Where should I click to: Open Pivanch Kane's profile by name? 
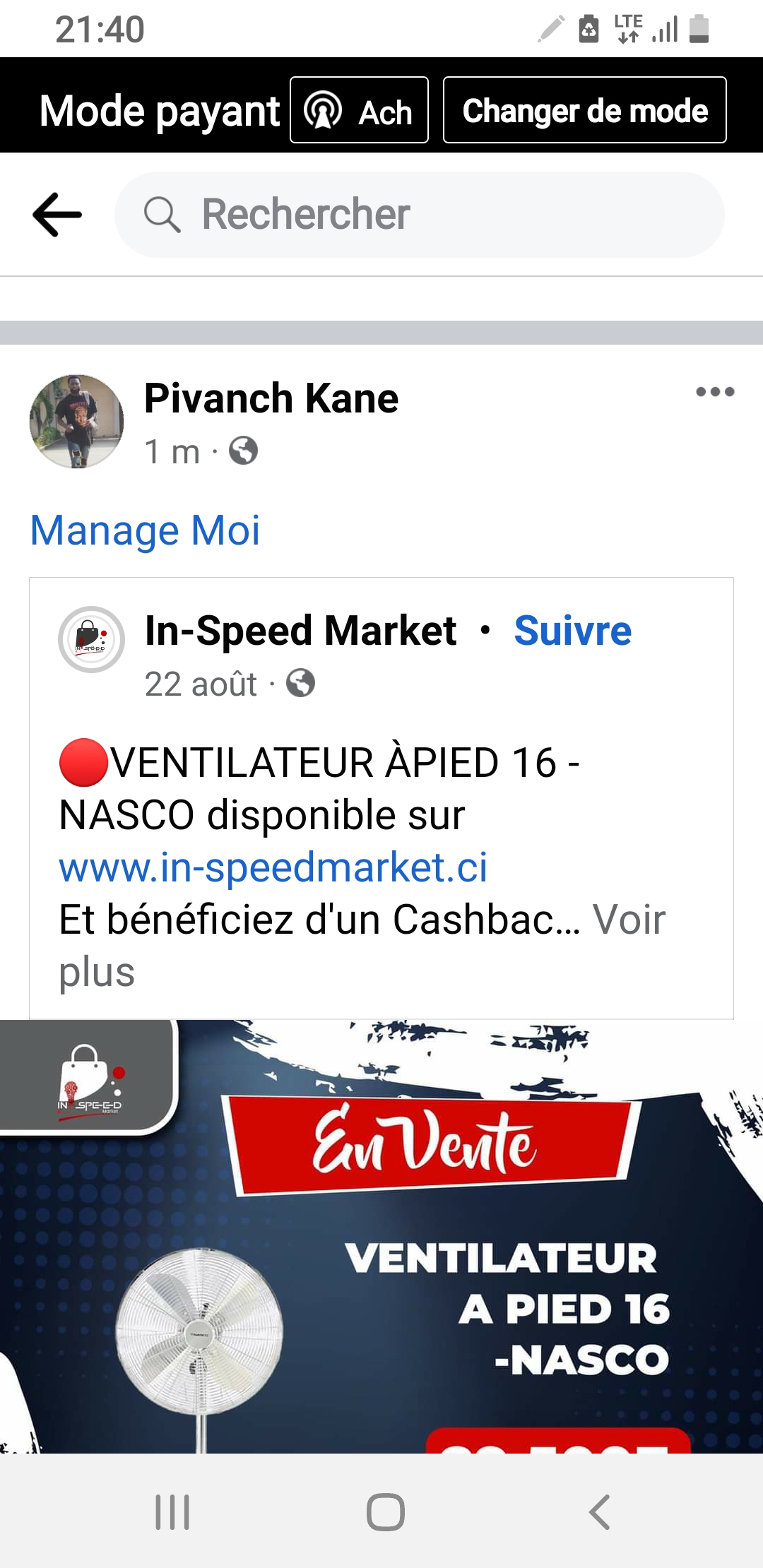coord(271,398)
